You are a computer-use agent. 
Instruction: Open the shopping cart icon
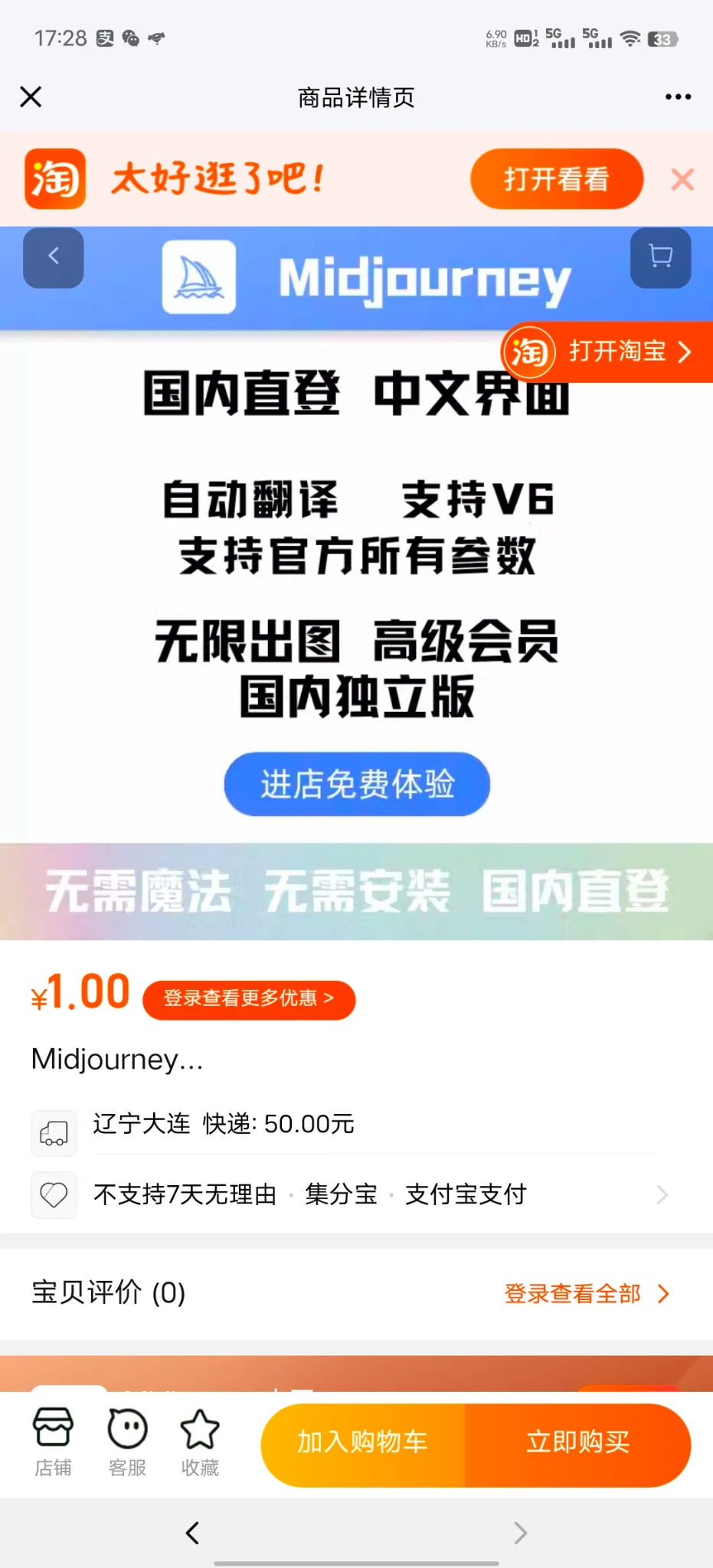[660, 257]
